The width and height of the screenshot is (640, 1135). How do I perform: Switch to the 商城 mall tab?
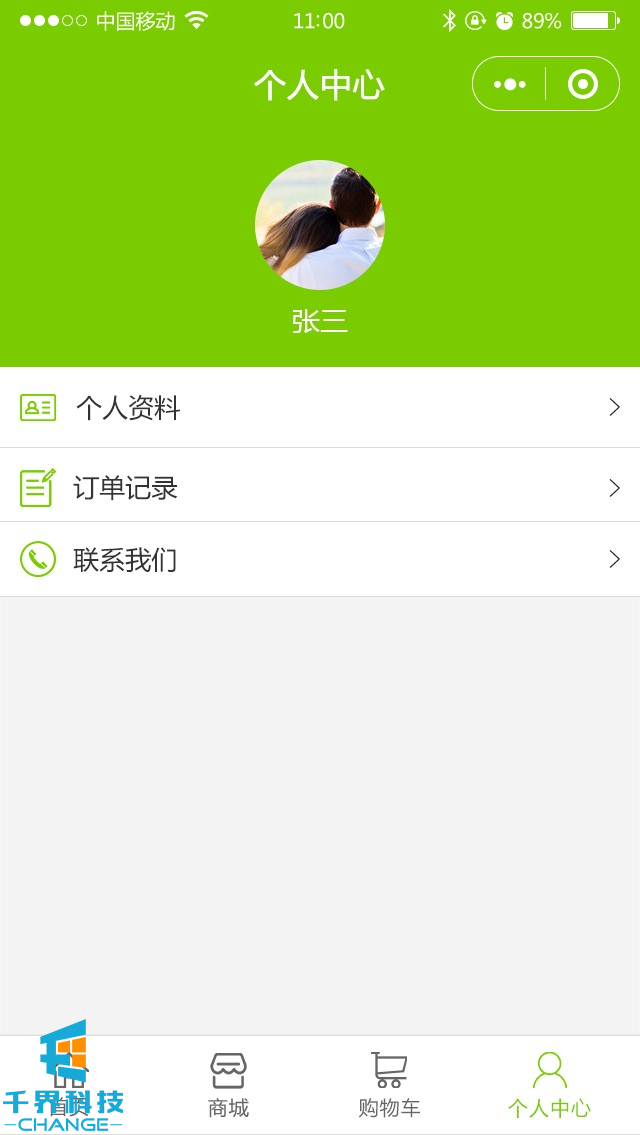[228, 1084]
